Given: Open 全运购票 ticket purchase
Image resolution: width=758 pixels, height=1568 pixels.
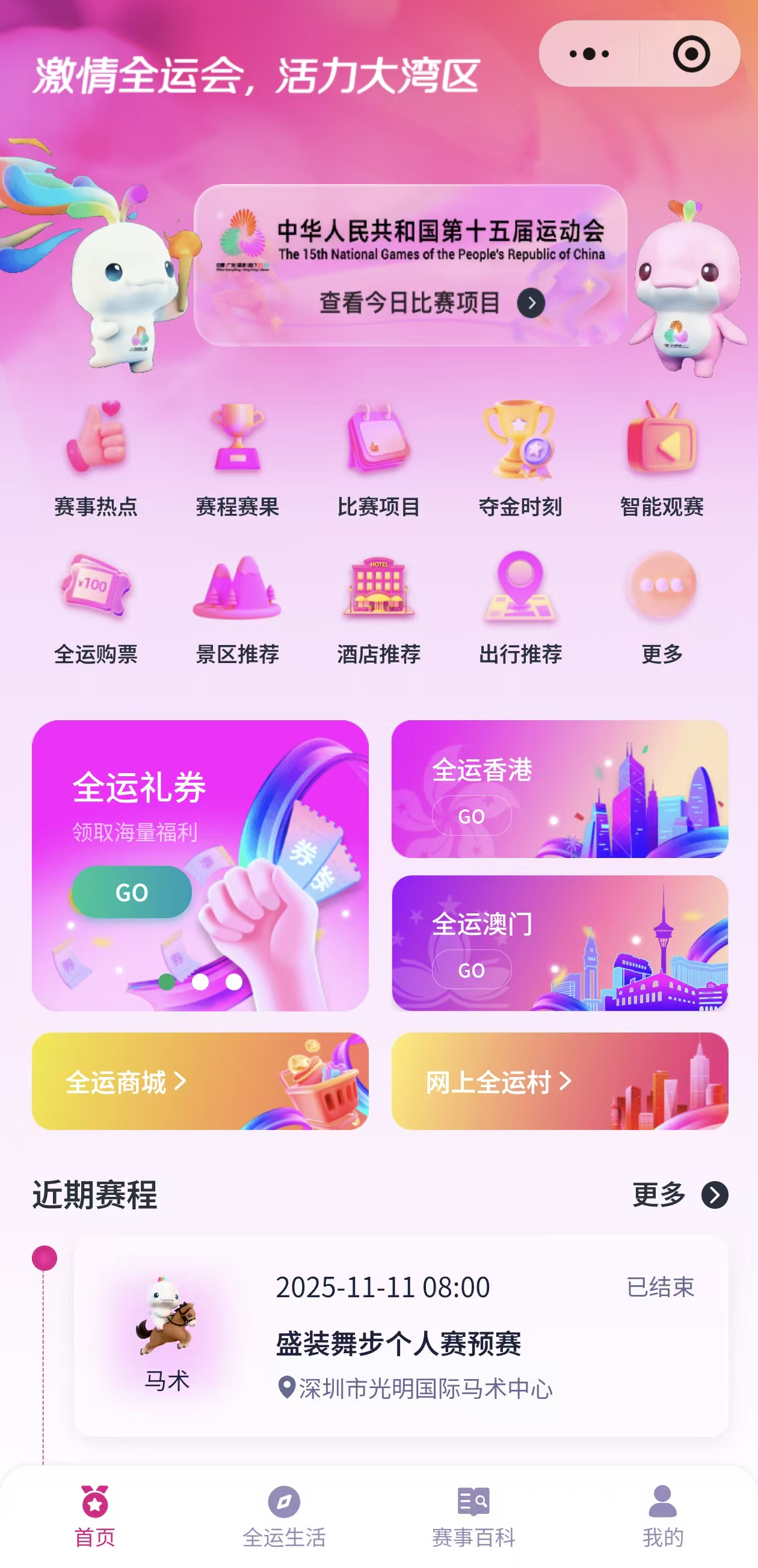Looking at the screenshot, I should tap(96, 607).
